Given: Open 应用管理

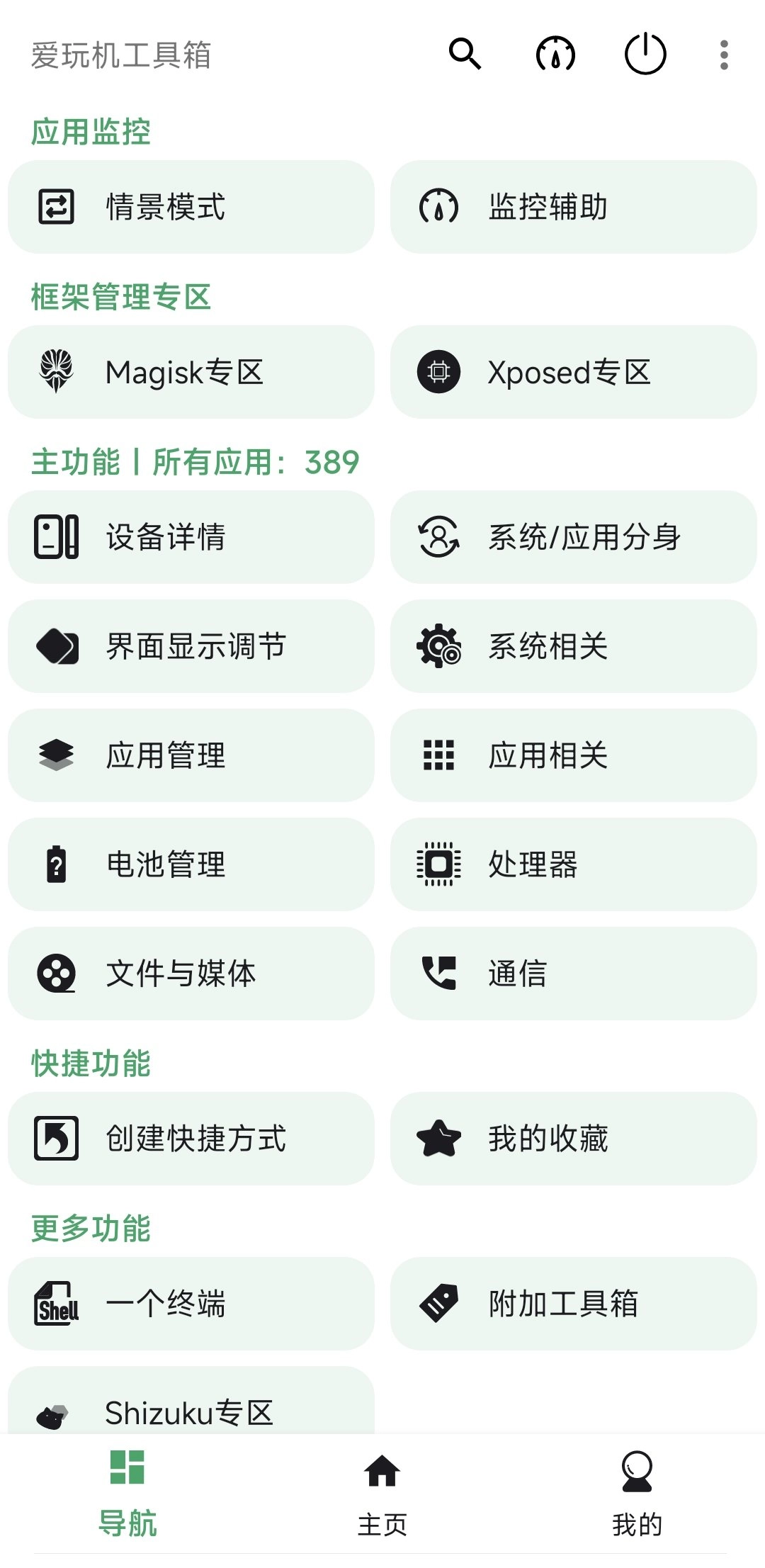Looking at the screenshot, I should (x=191, y=755).
